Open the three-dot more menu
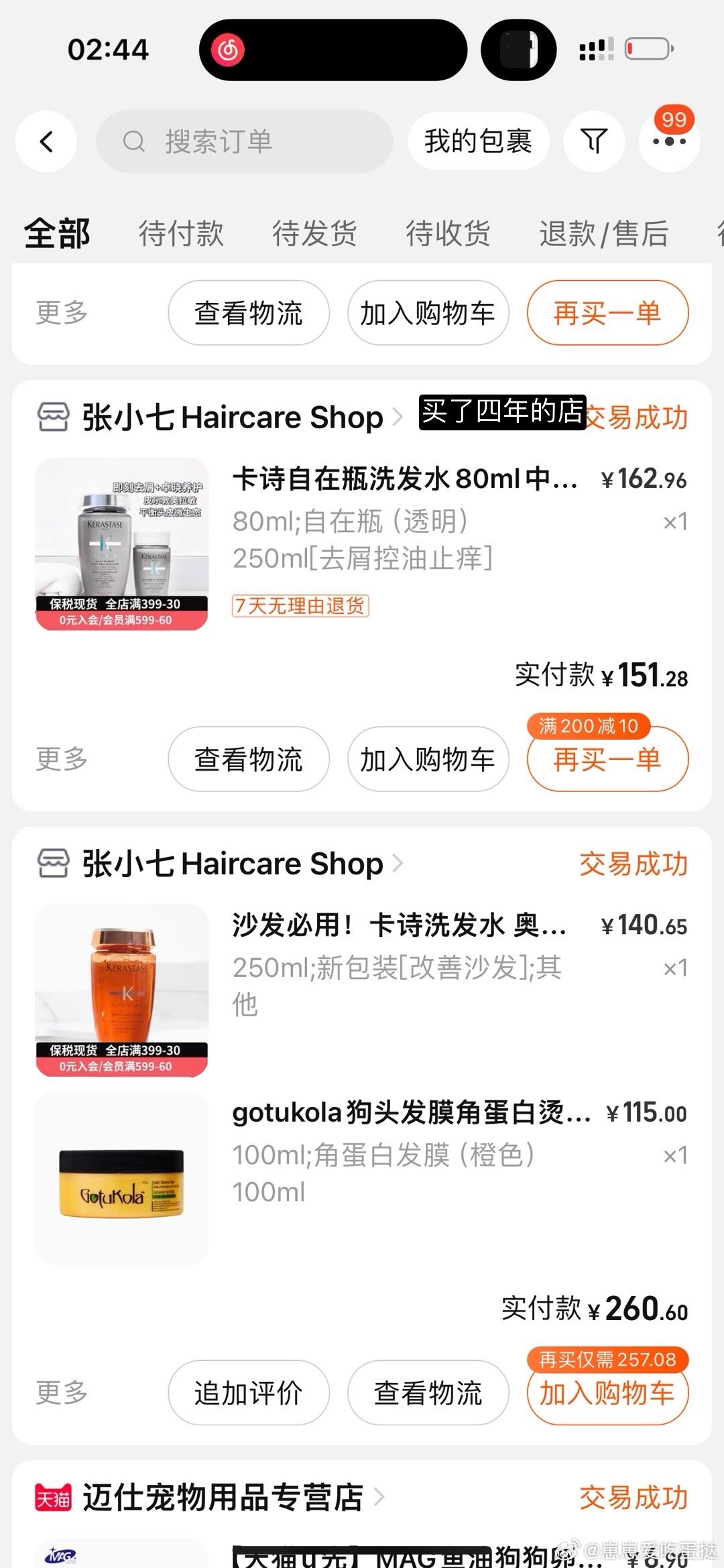Image resolution: width=724 pixels, height=1568 pixels. pyautogui.click(x=669, y=141)
